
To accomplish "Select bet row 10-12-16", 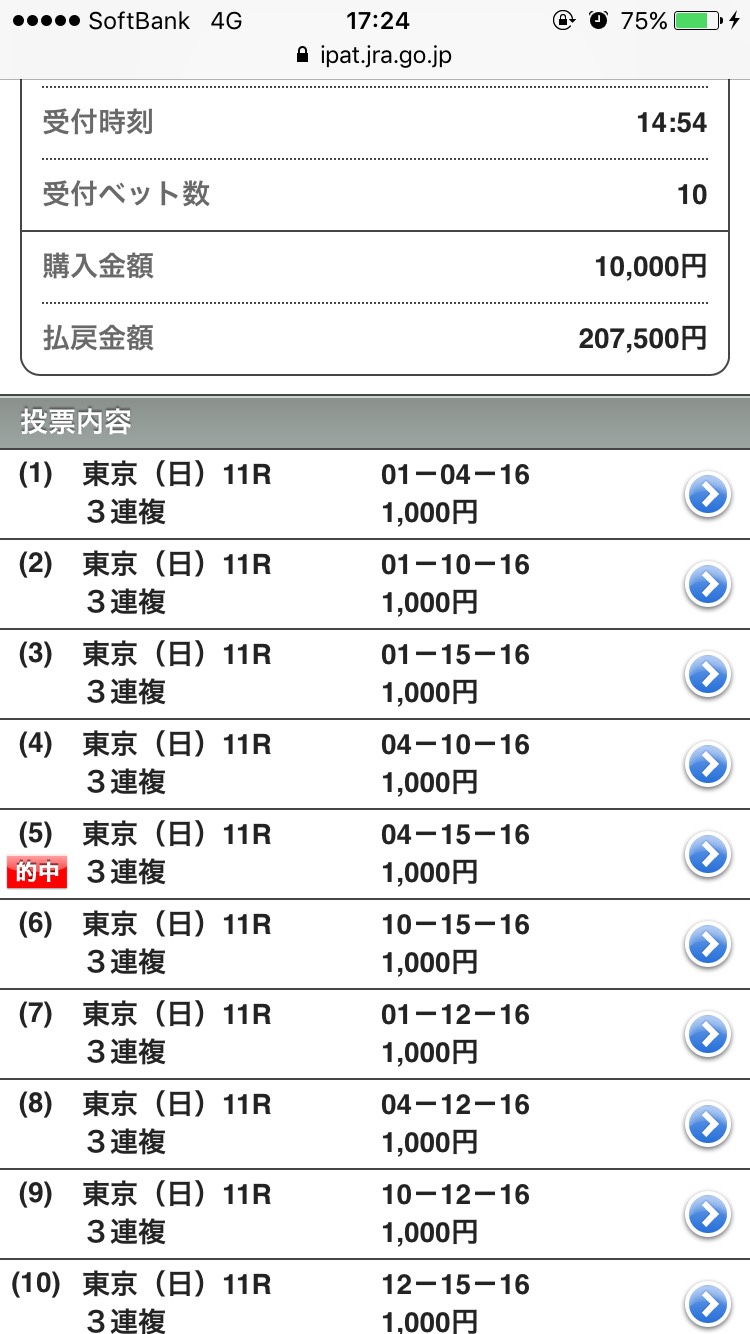I will pos(375,1215).
